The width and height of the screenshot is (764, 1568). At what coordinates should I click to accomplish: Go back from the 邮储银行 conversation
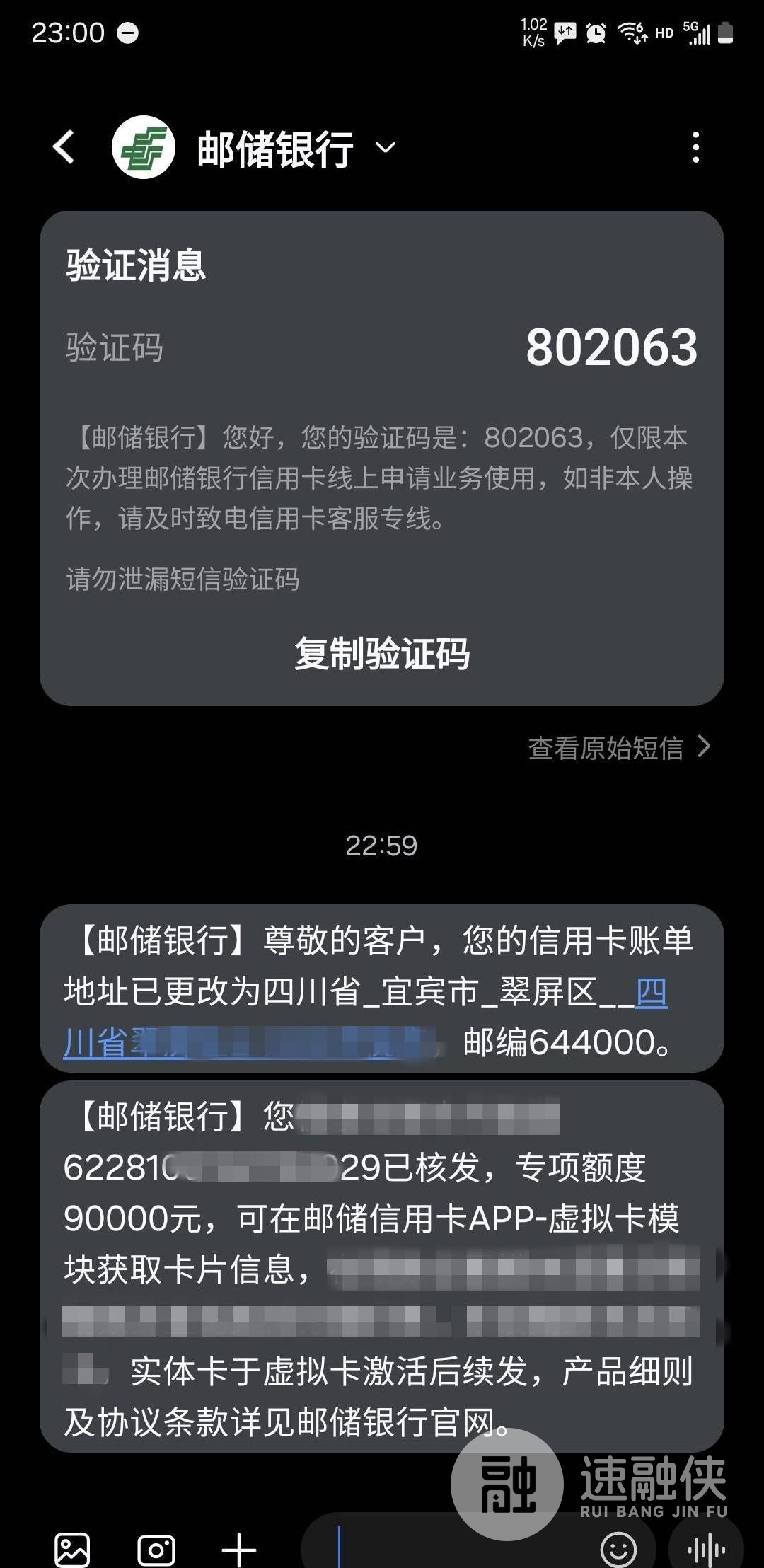(64, 147)
